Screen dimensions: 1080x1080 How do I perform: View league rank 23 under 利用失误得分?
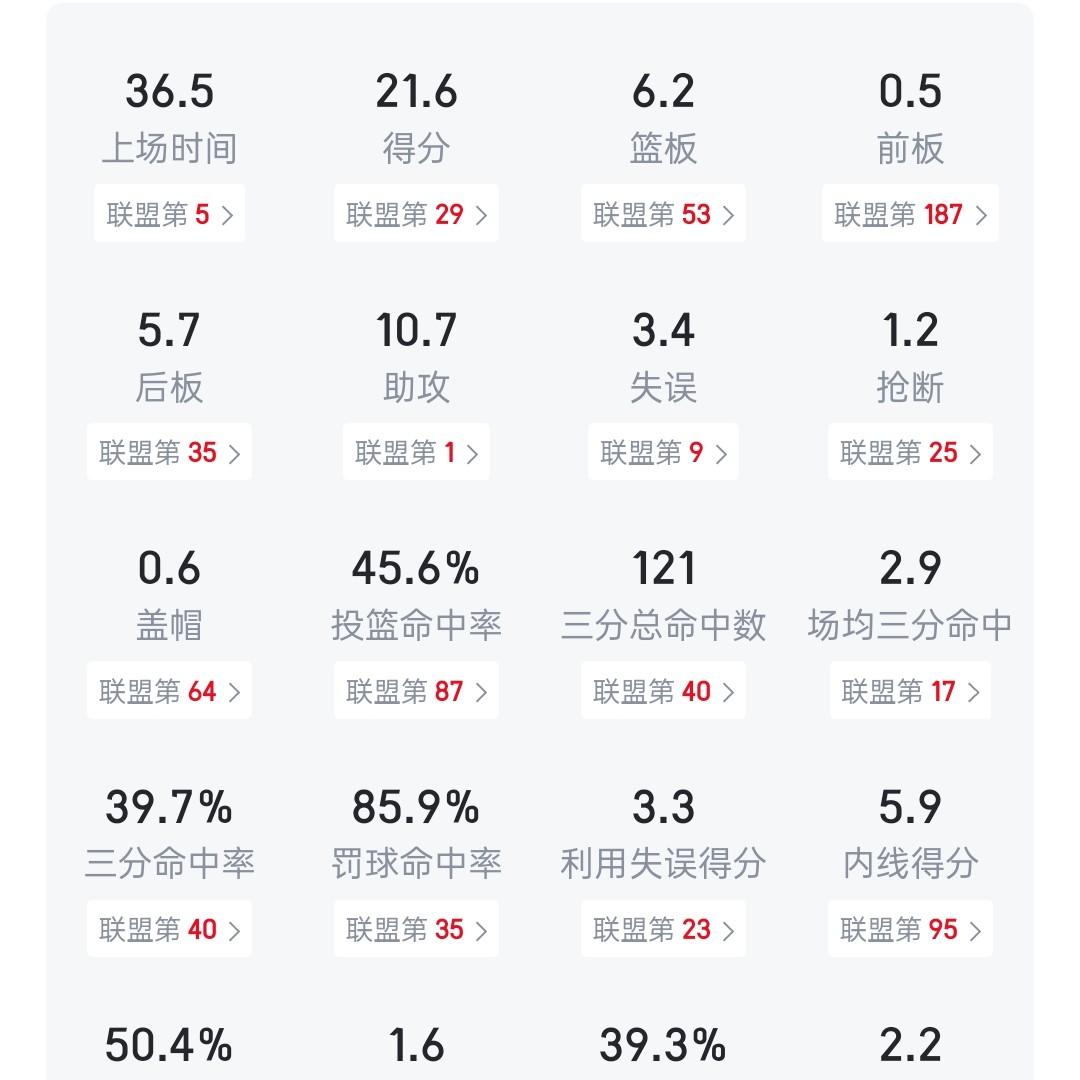pos(663,929)
